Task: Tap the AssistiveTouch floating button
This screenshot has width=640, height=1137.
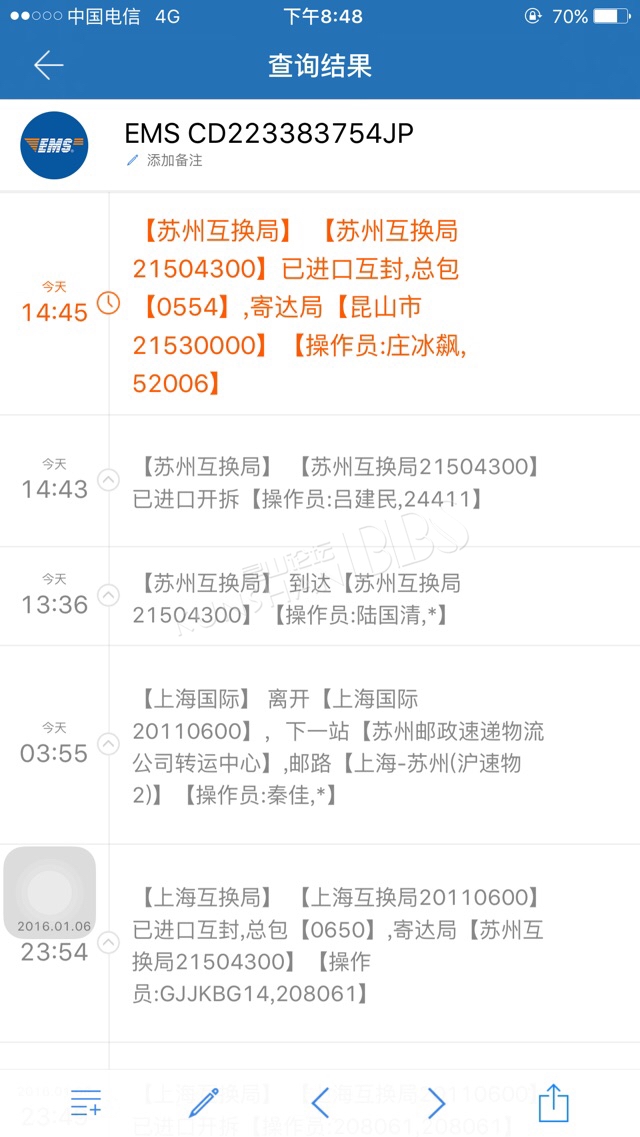Action: pyautogui.click(x=49, y=893)
